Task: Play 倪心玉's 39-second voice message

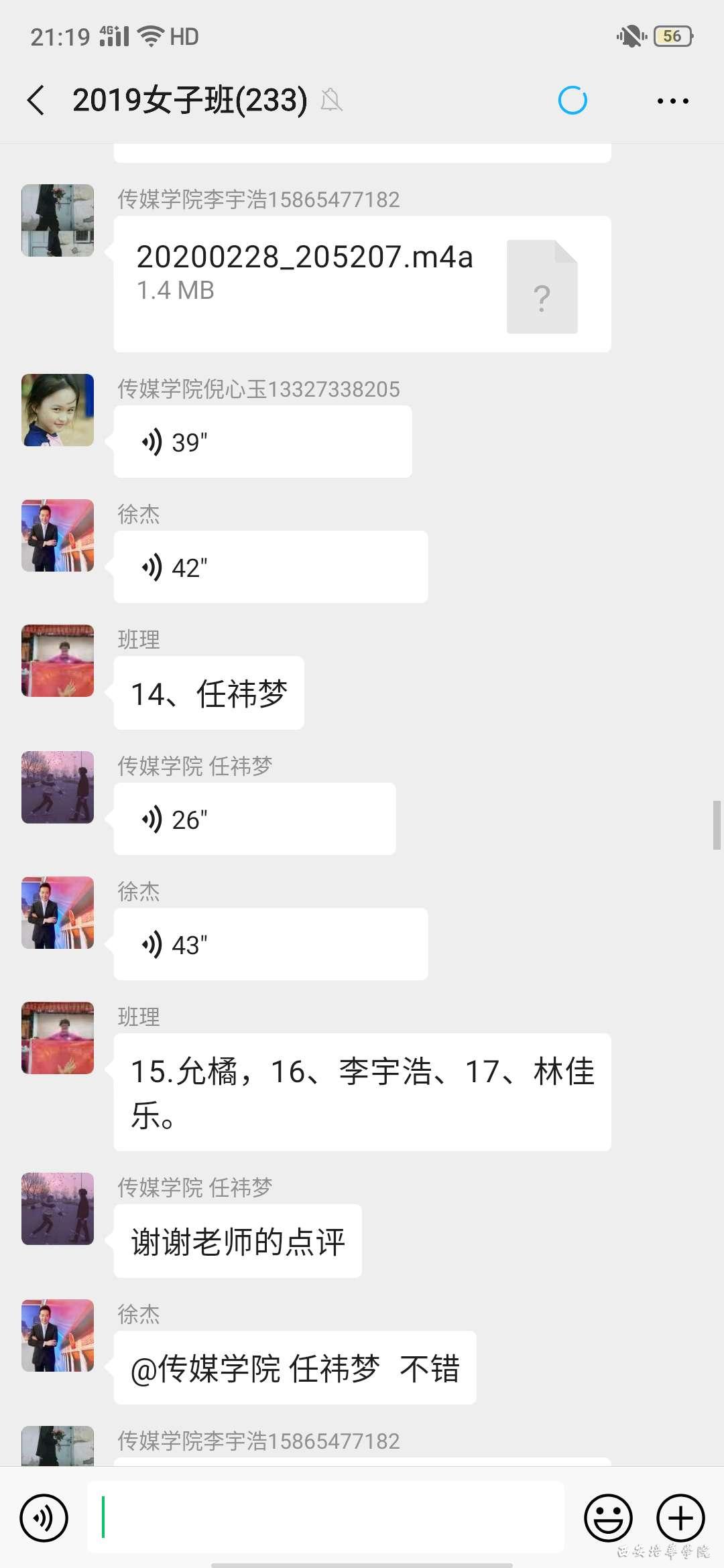Action: tap(262, 442)
